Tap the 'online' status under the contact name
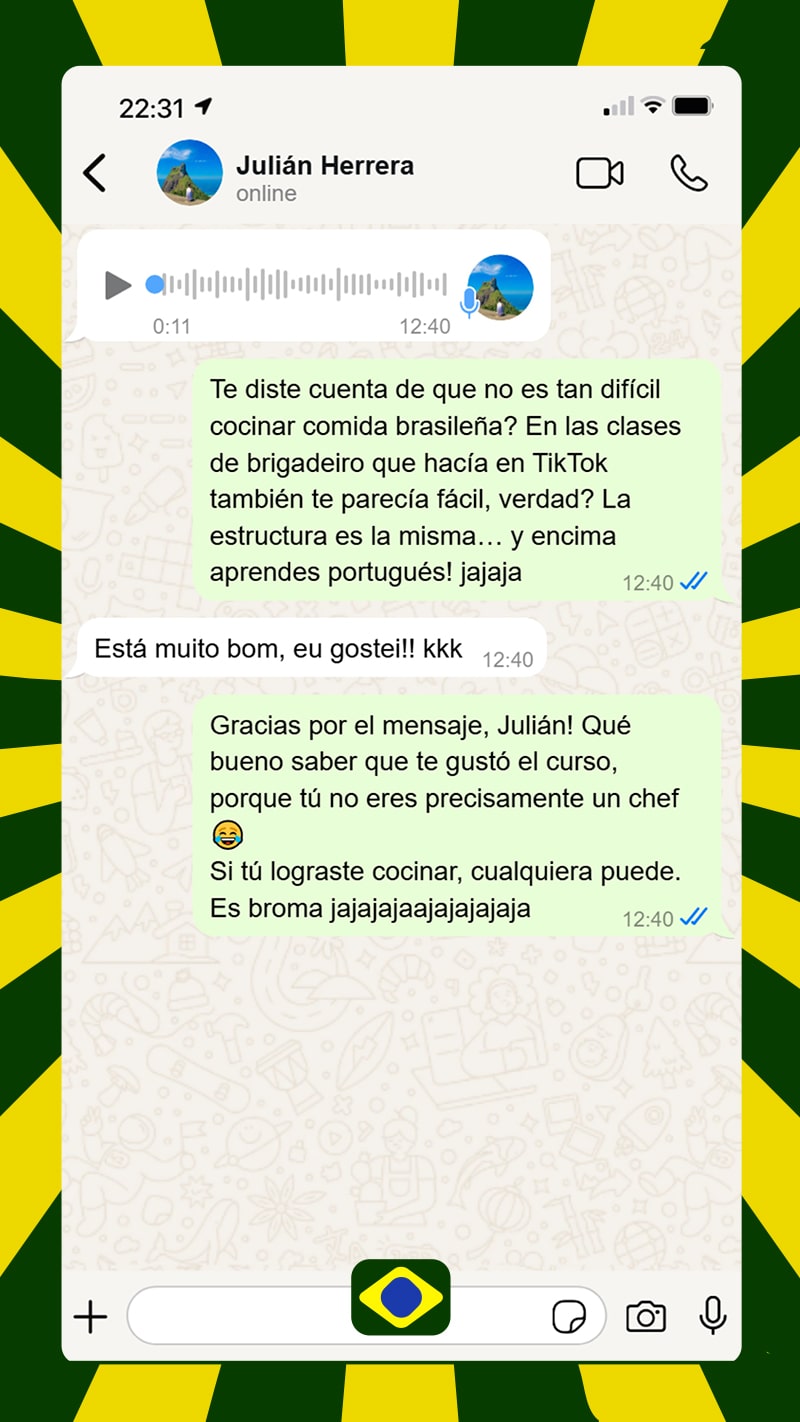The width and height of the screenshot is (800, 1422). click(x=266, y=194)
